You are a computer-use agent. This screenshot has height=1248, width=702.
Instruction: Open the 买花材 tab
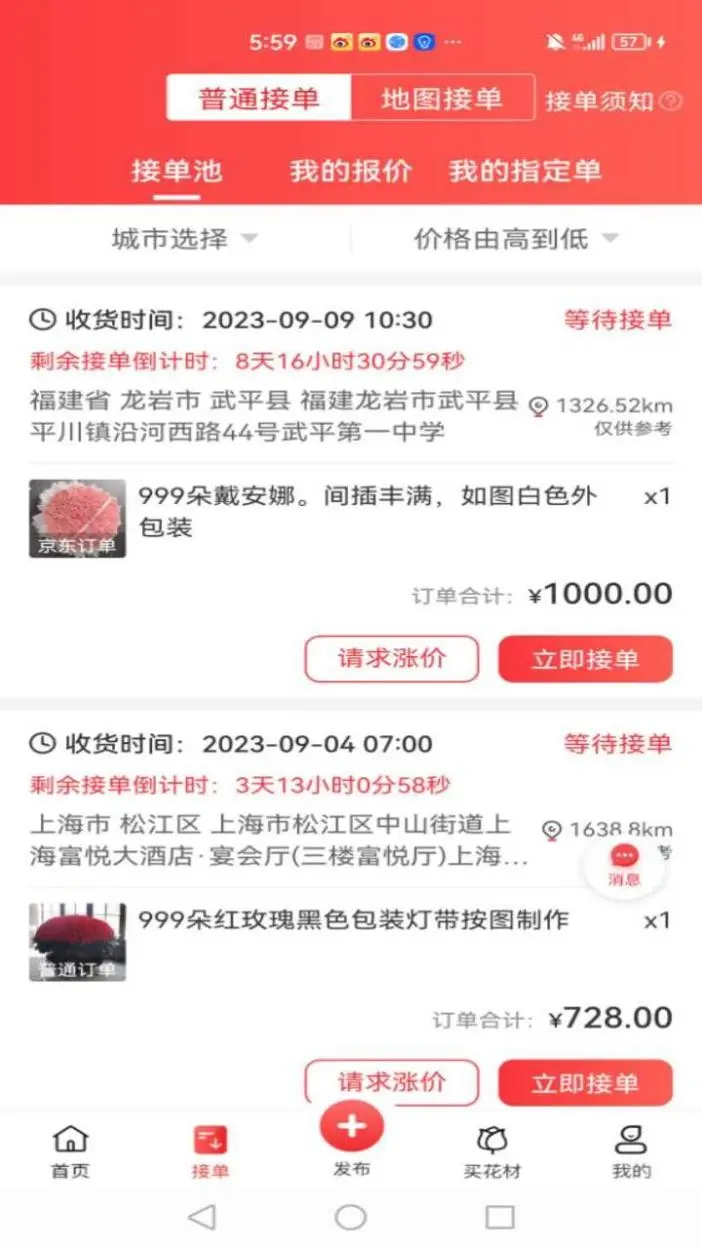click(x=492, y=1151)
